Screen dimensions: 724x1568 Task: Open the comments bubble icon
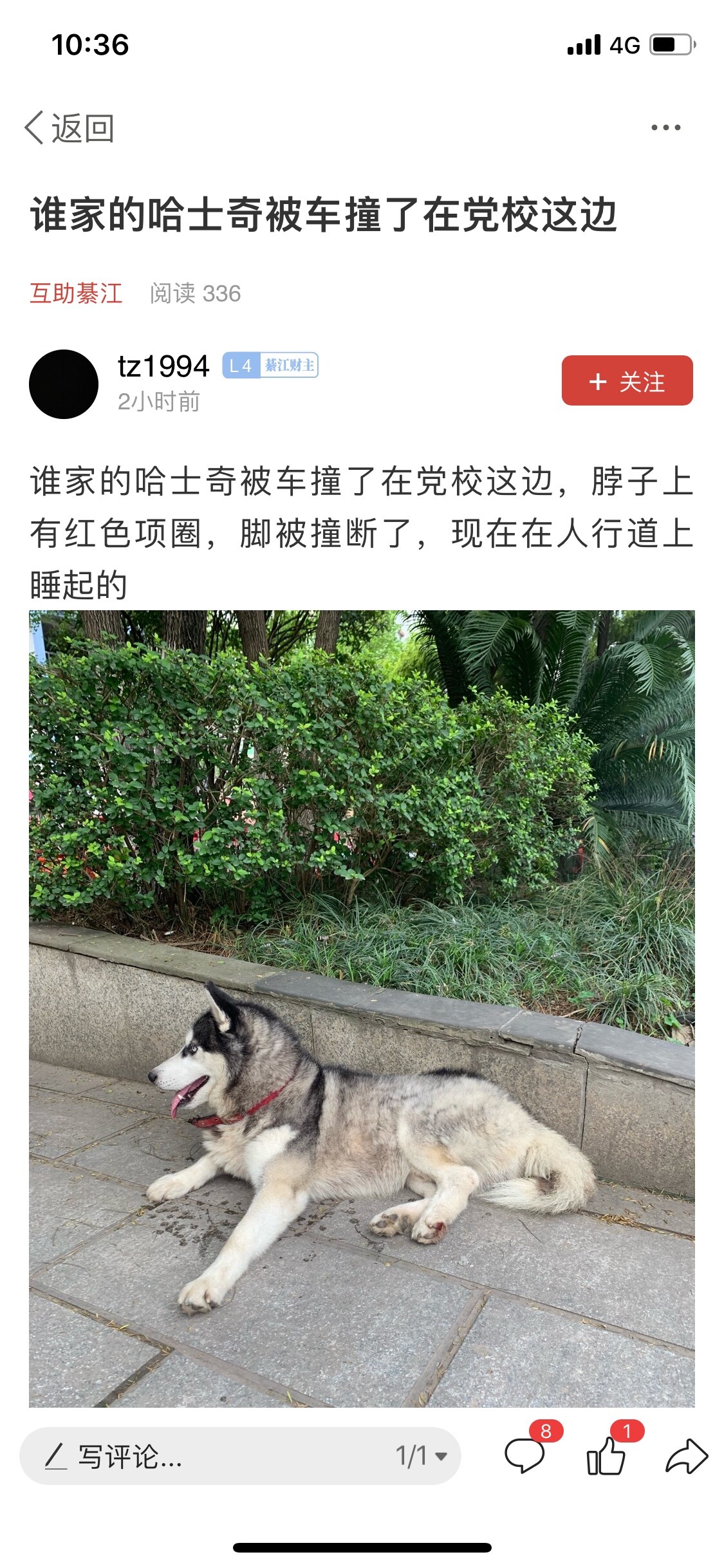click(525, 1456)
